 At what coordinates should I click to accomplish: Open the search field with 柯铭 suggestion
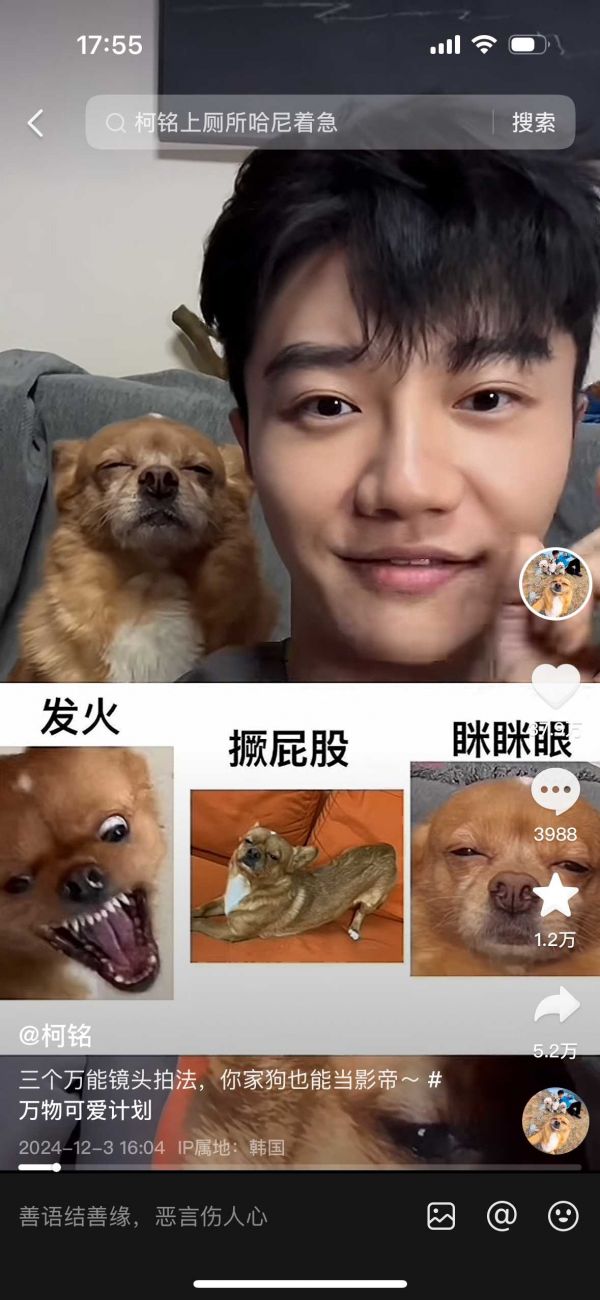point(290,123)
